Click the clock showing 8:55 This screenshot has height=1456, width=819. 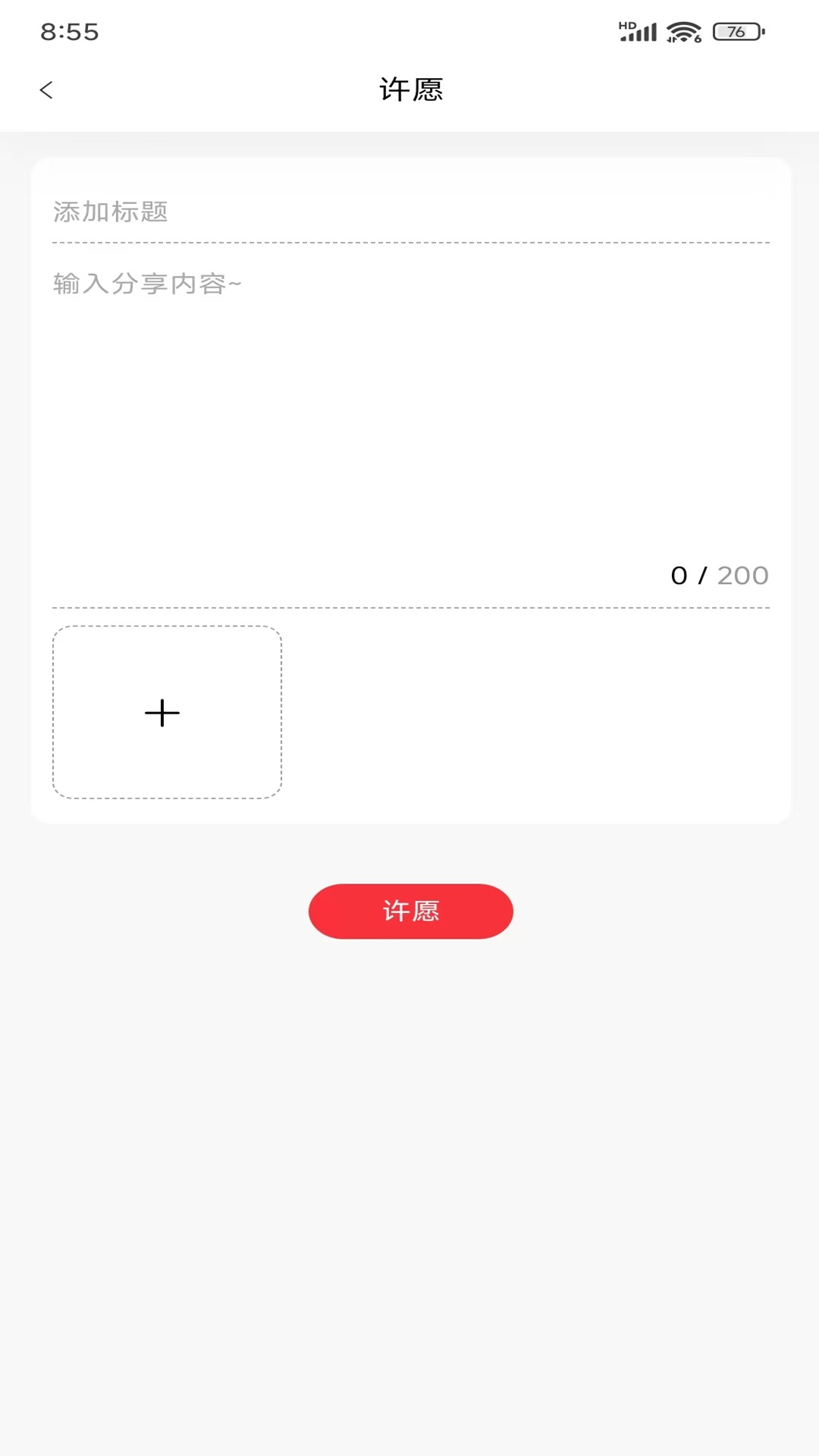tap(69, 31)
